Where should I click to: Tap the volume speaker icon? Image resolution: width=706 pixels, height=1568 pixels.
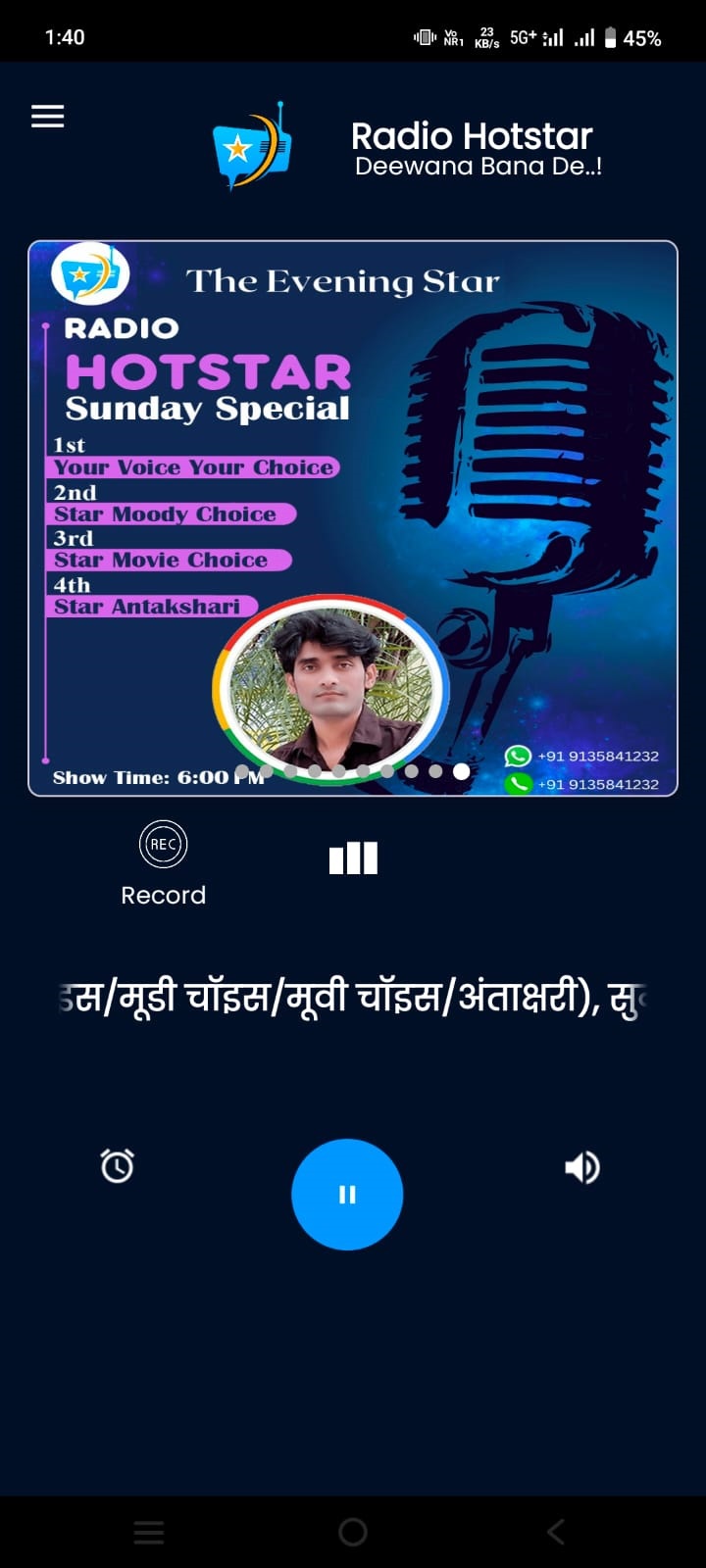point(581,1167)
